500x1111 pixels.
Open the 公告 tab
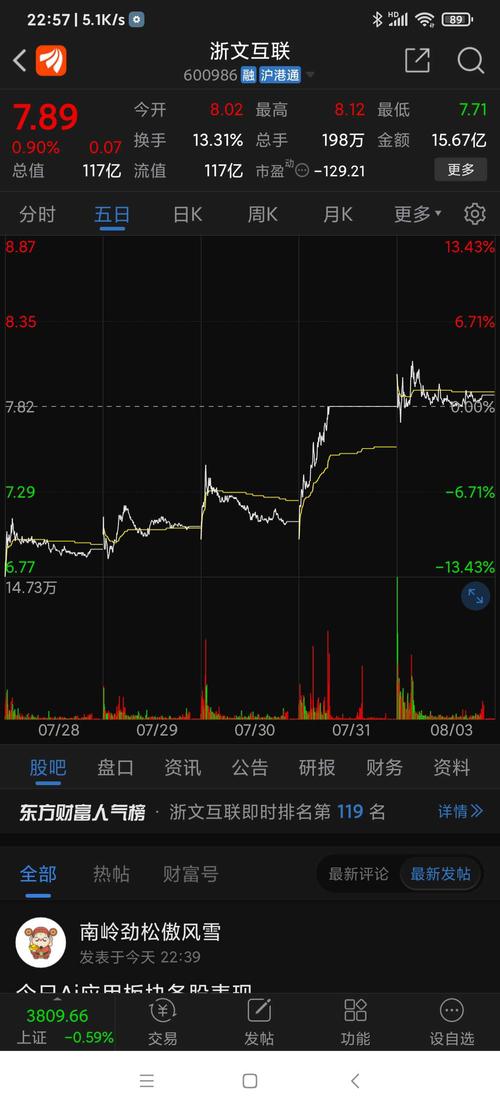[x=250, y=767]
